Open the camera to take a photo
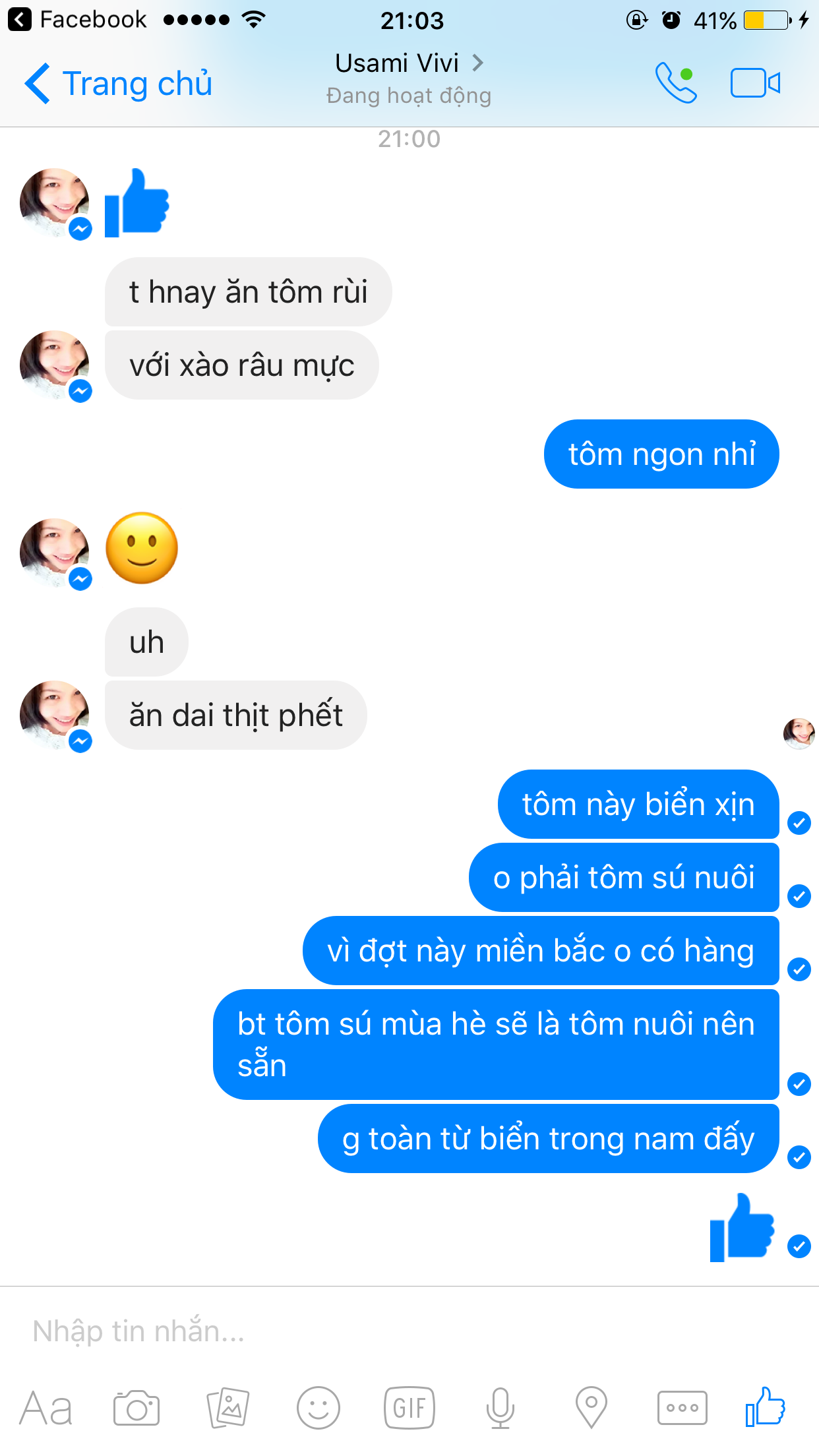The image size is (819, 1456). [136, 1409]
